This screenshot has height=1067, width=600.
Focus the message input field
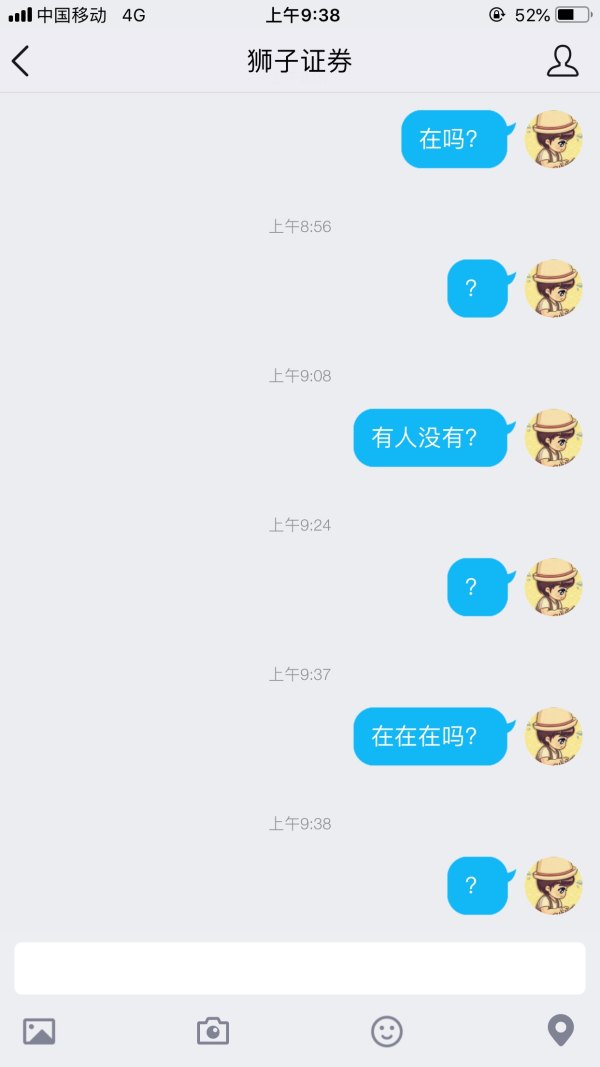(x=300, y=968)
